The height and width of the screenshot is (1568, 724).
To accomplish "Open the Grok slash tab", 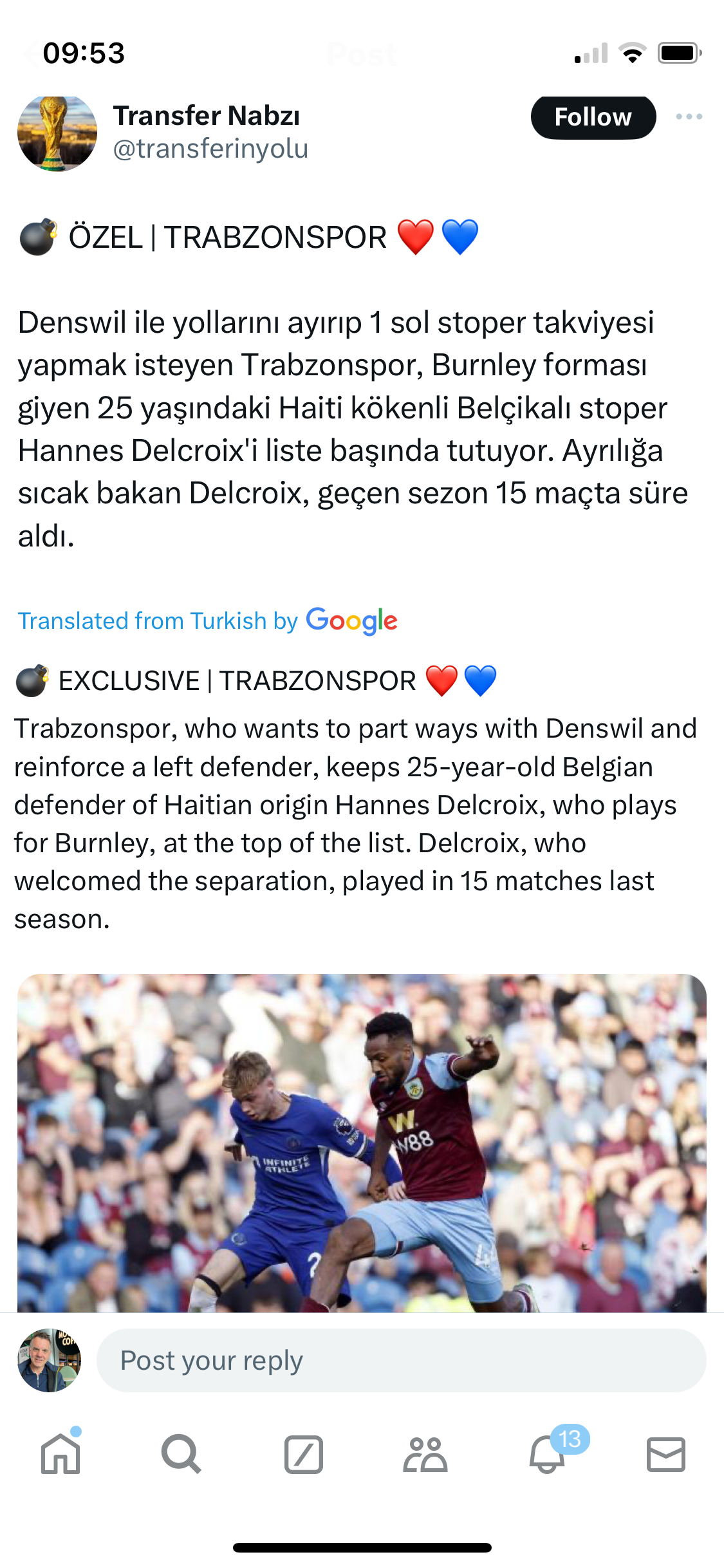I will click(x=303, y=1454).
